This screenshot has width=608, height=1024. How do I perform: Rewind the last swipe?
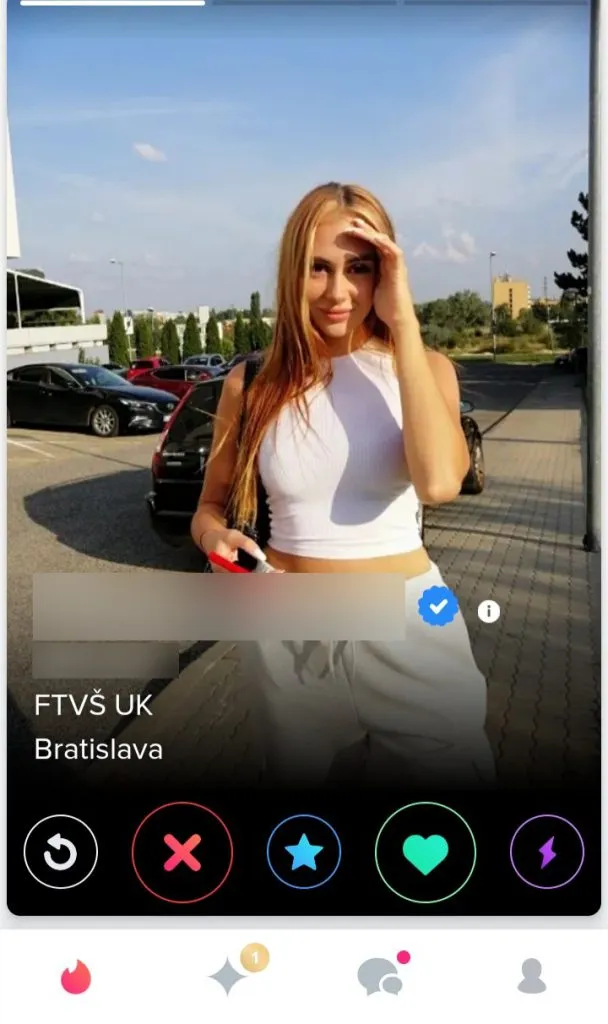(61, 853)
